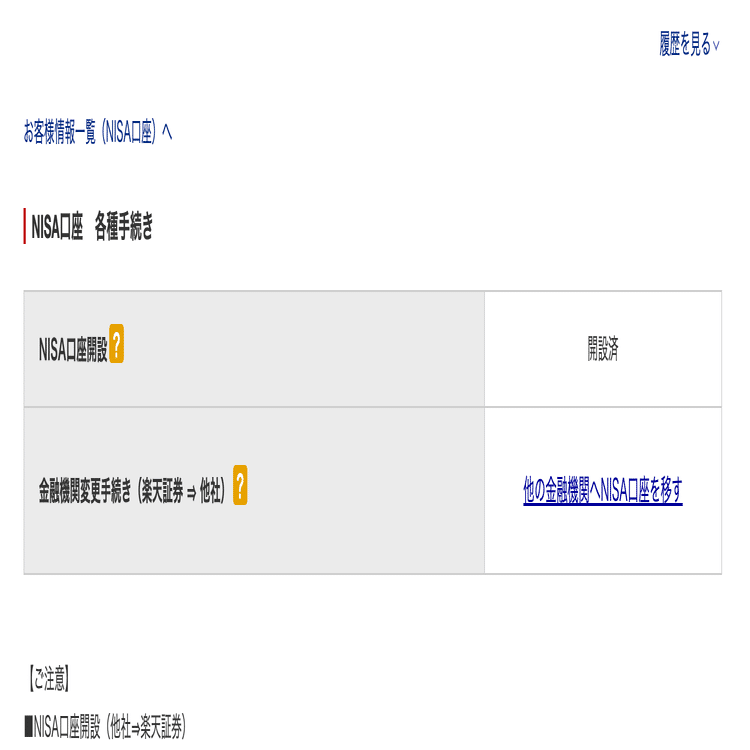
Task: Tap the help icon beside 金融機関変更手続き
Action: pyautogui.click(x=240, y=486)
